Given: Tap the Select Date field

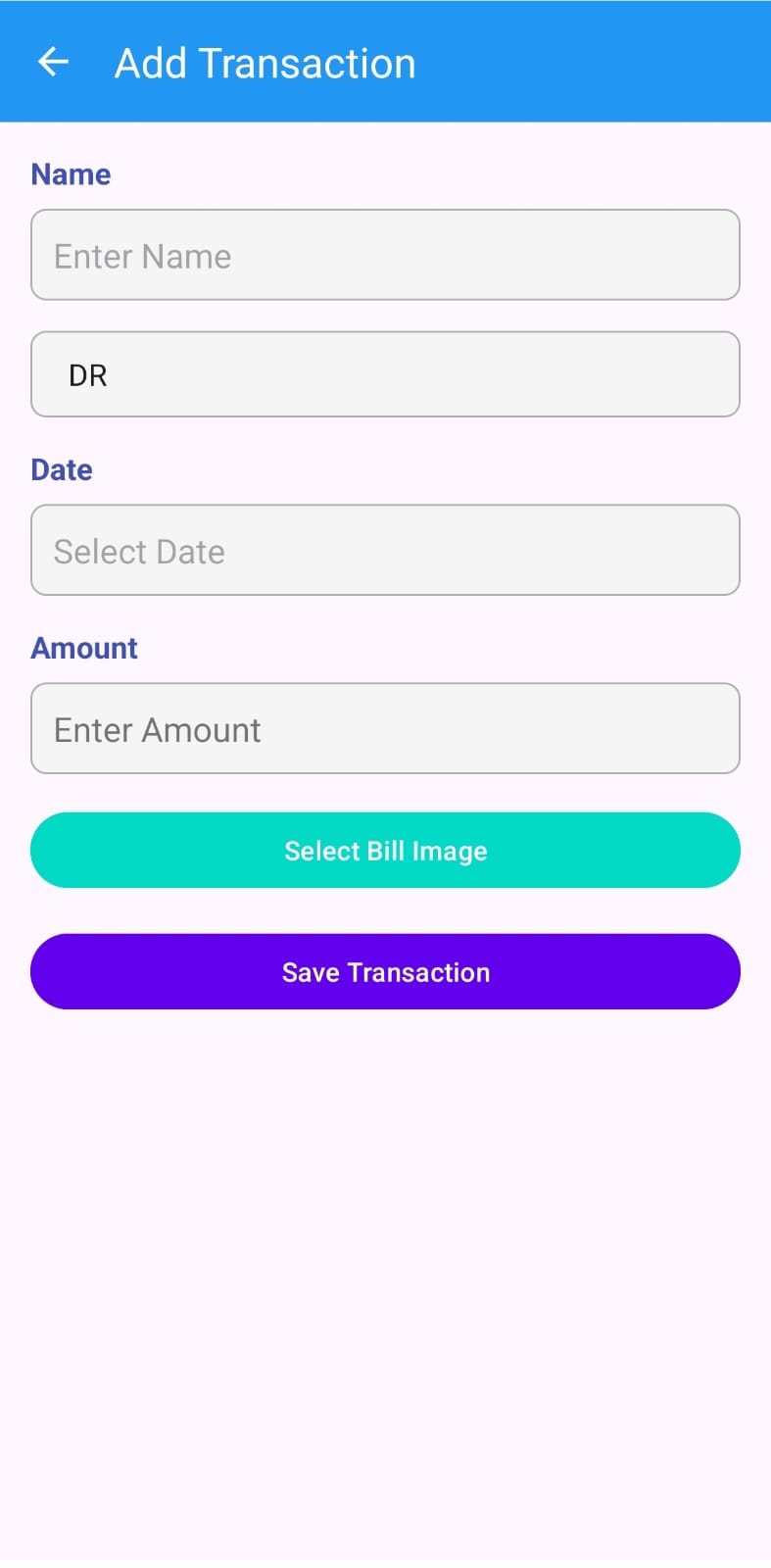Looking at the screenshot, I should 385,550.
